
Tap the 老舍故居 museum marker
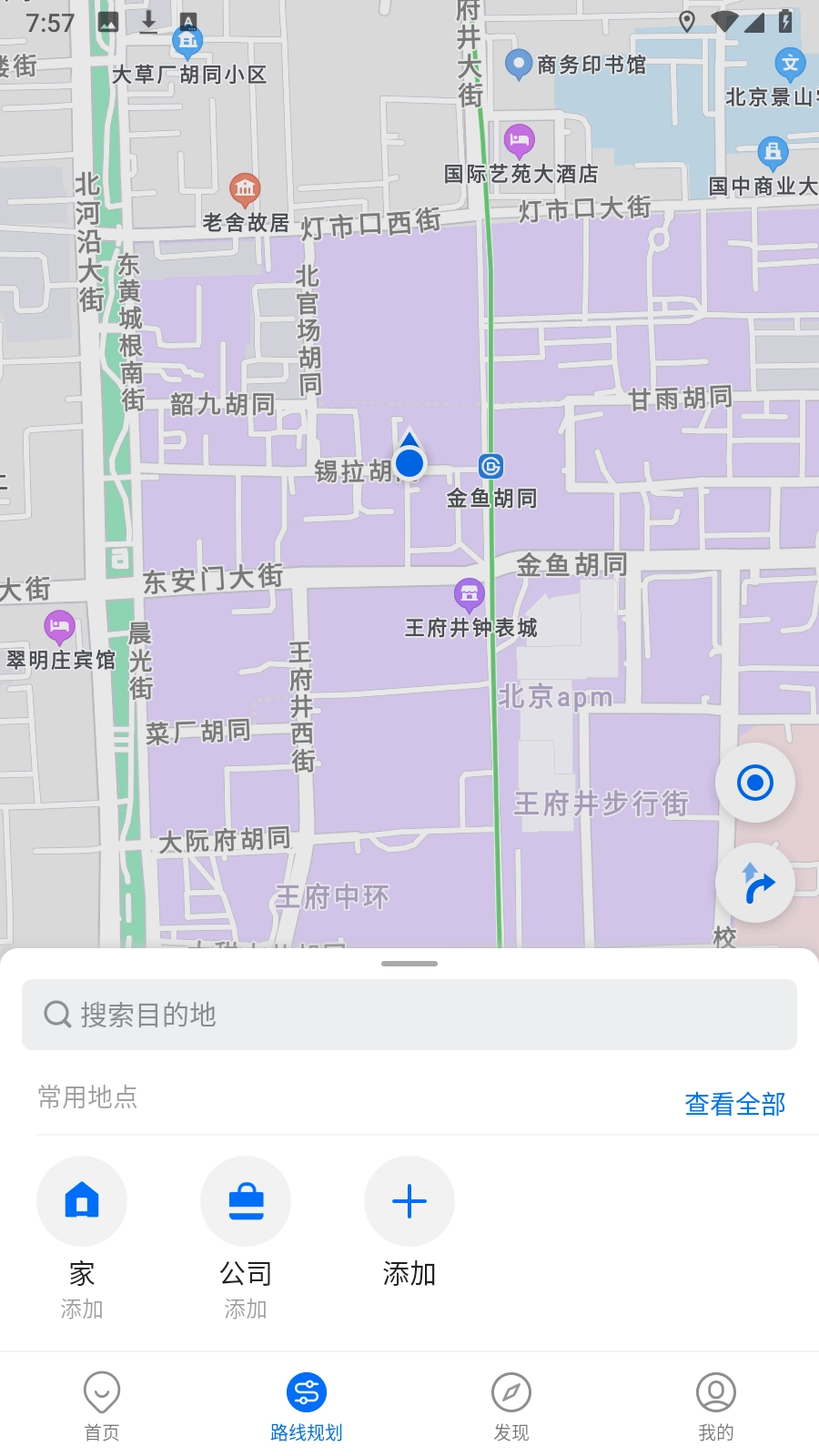[x=244, y=190]
